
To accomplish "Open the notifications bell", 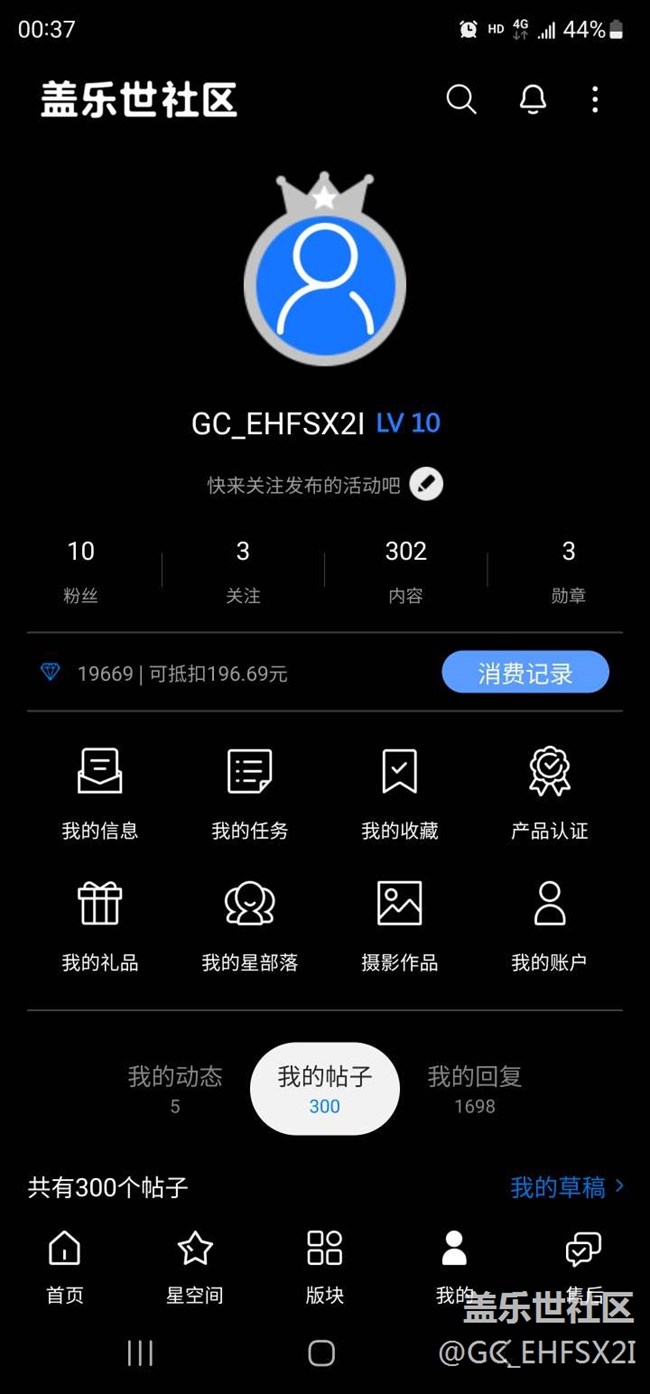I will click(x=533, y=99).
